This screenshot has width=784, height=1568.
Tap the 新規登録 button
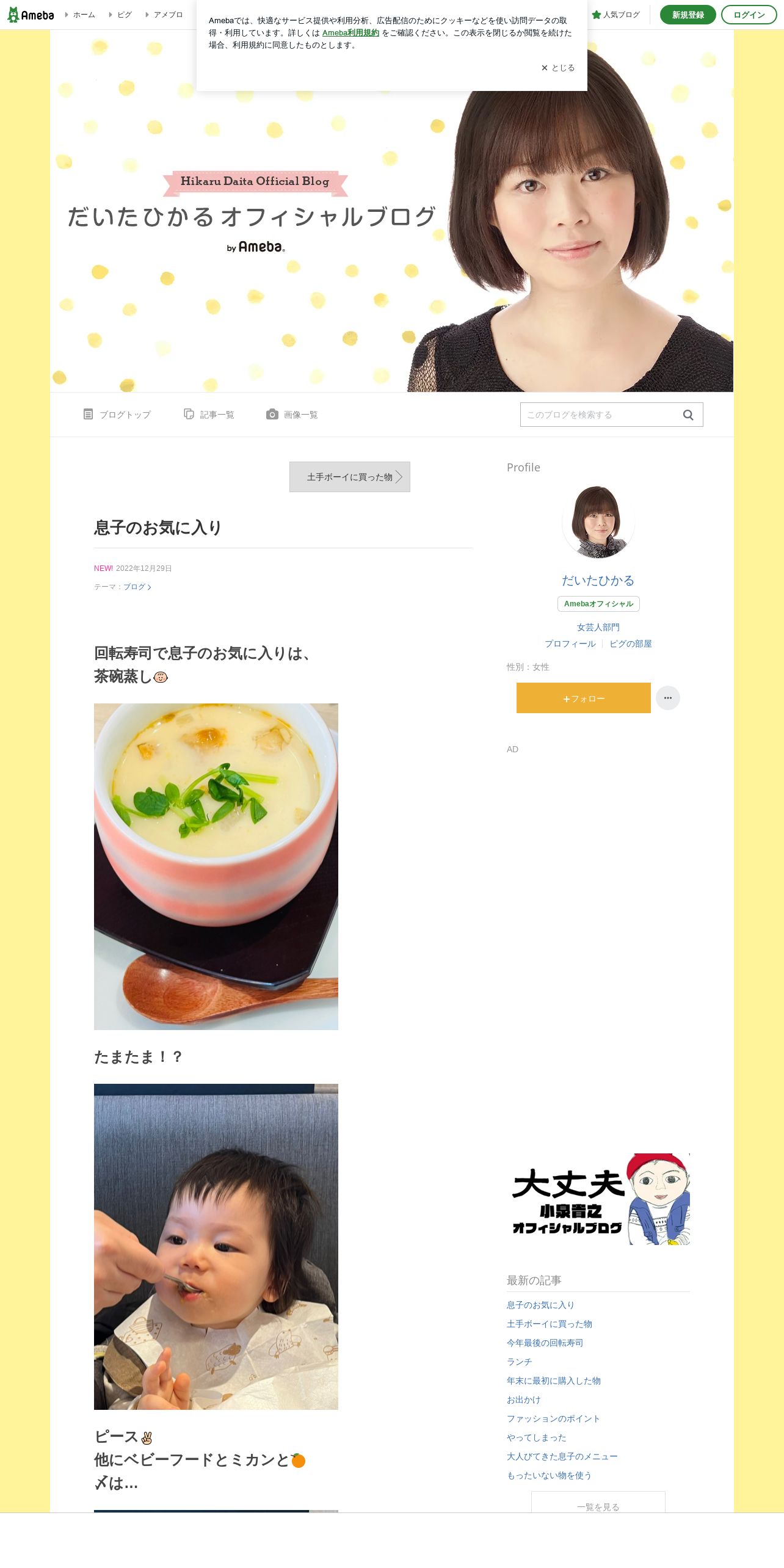click(688, 15)
